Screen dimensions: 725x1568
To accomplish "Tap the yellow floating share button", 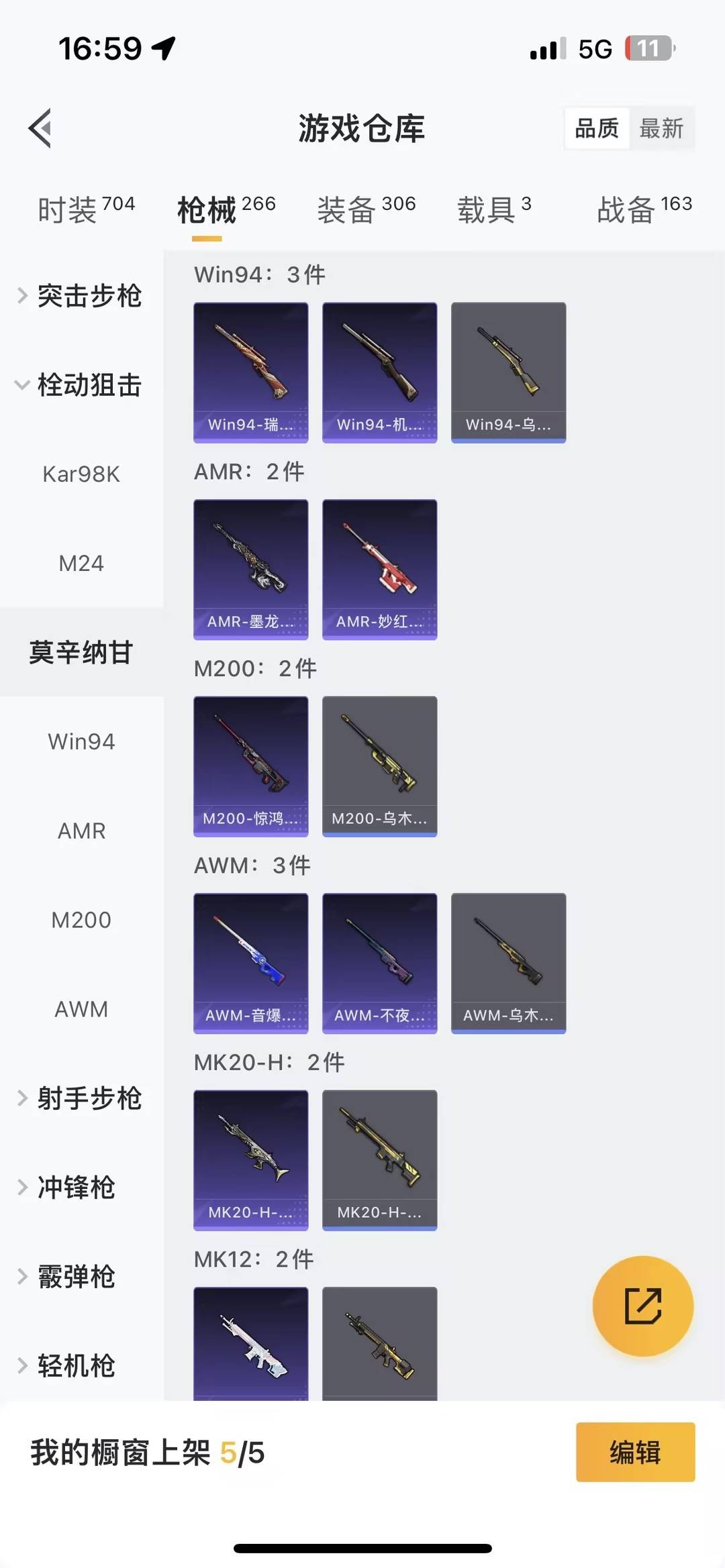I will click(x=642, y=1306).
